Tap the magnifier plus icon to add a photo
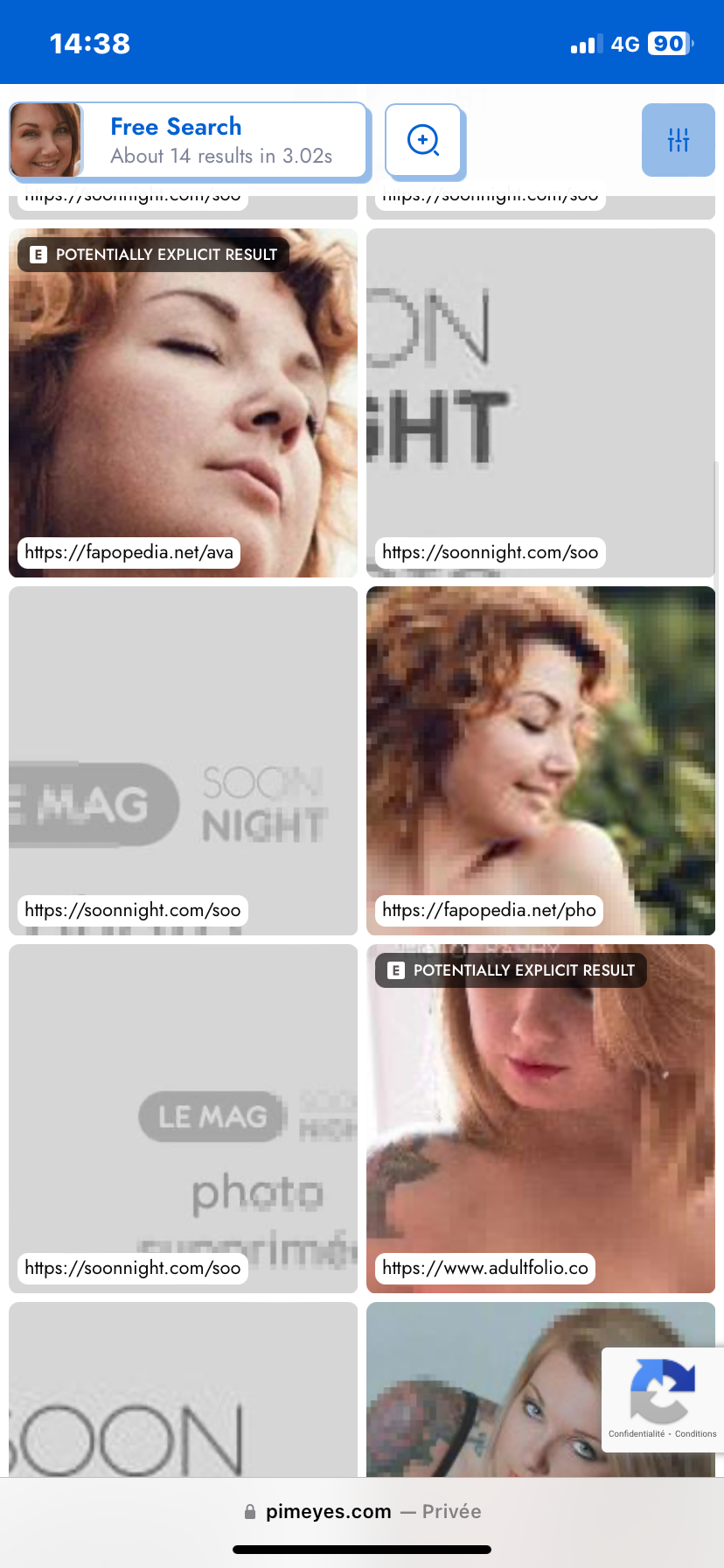724x1568 pixels. tap(423, 140)
